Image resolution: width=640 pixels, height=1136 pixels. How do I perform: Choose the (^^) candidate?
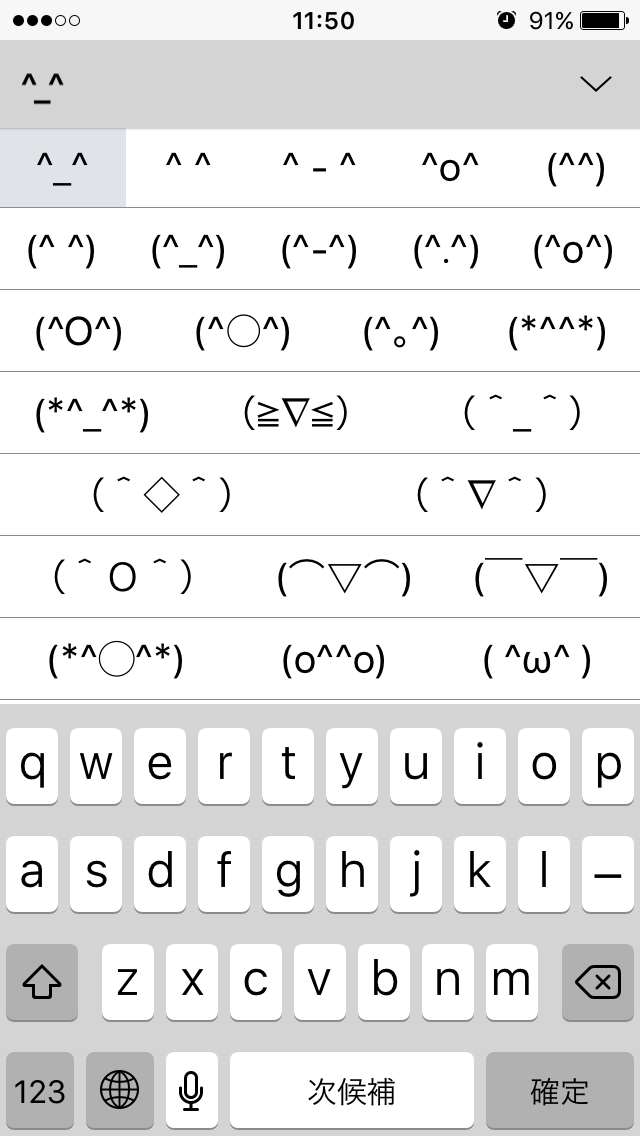tap(576, 168)
